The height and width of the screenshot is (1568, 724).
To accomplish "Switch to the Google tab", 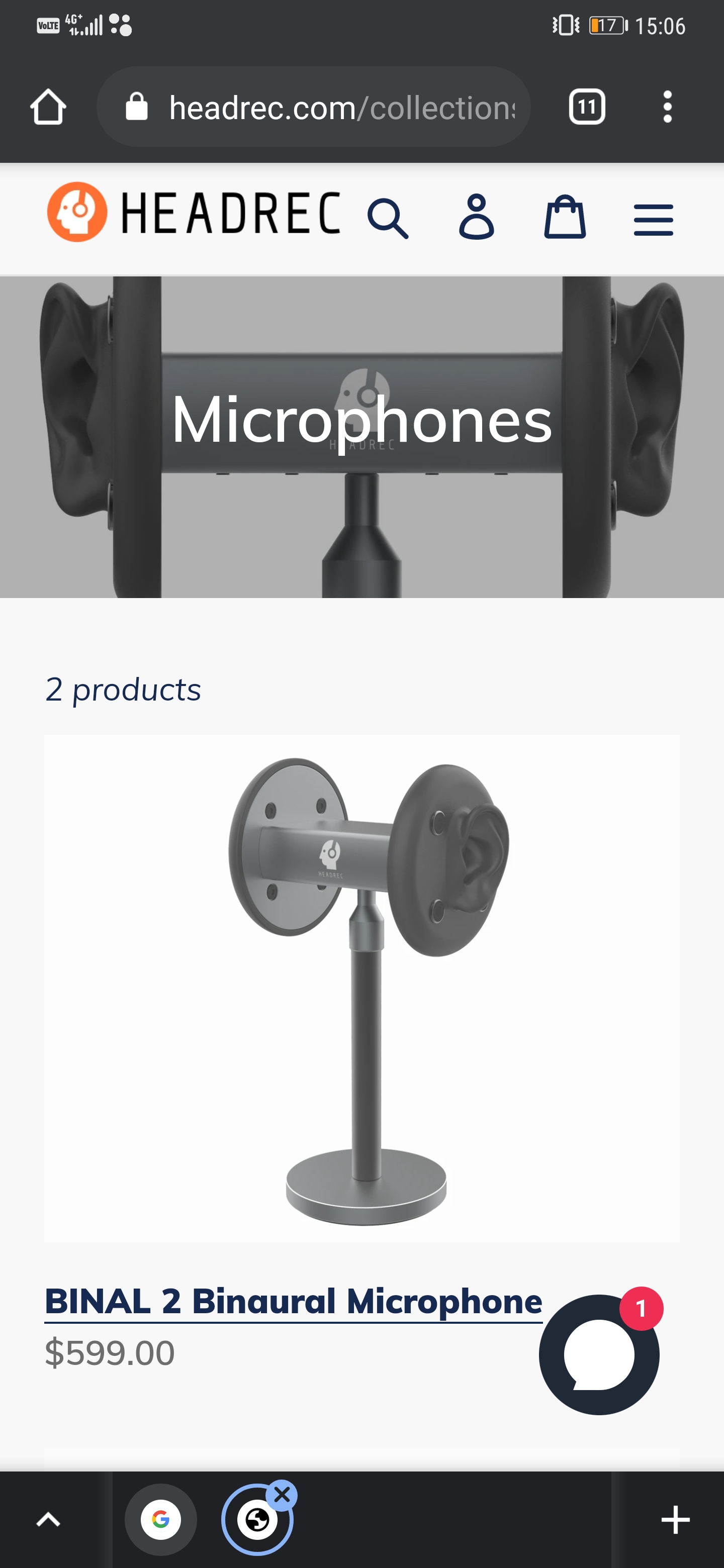I will [x=161, y=1520].
